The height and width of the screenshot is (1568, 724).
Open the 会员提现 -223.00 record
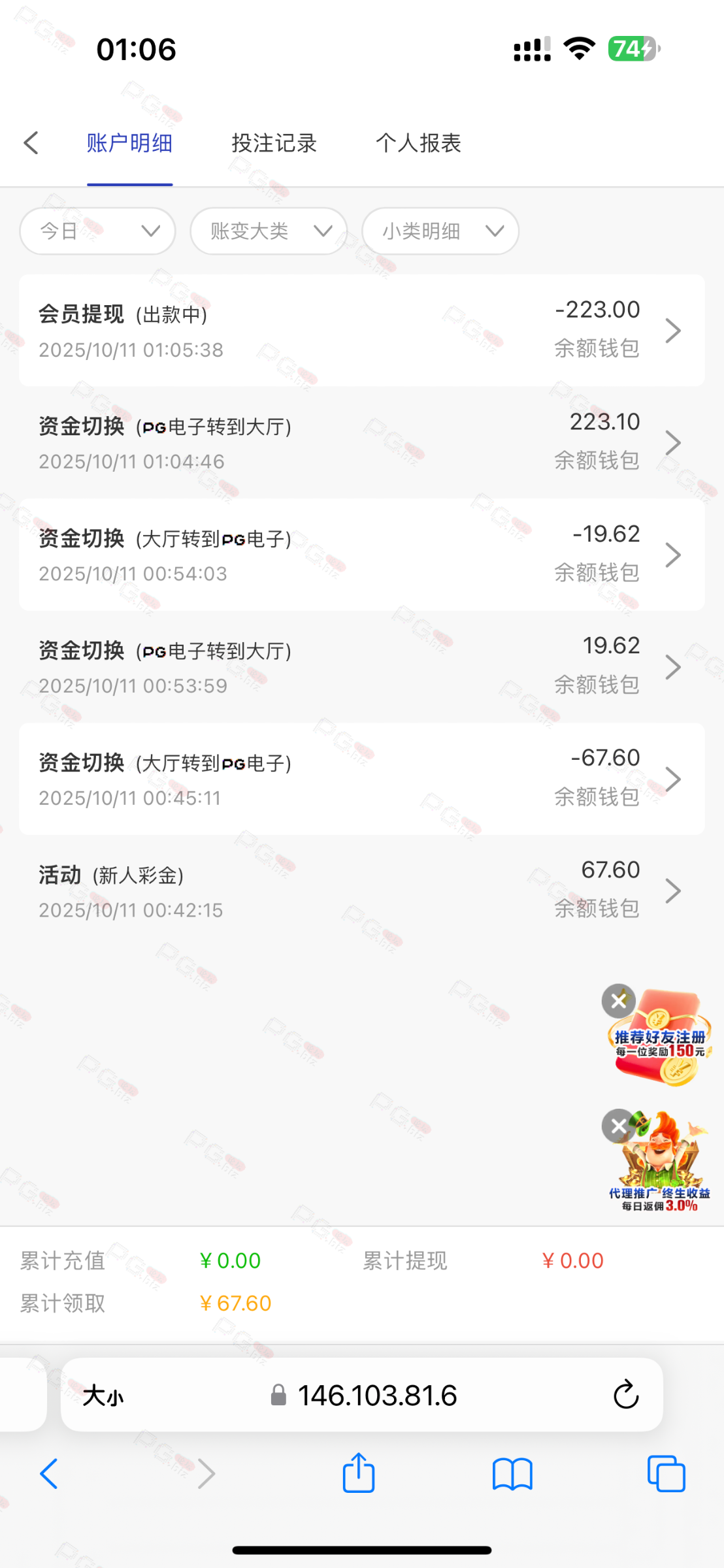pyautogui.click(x=361, y=331)
